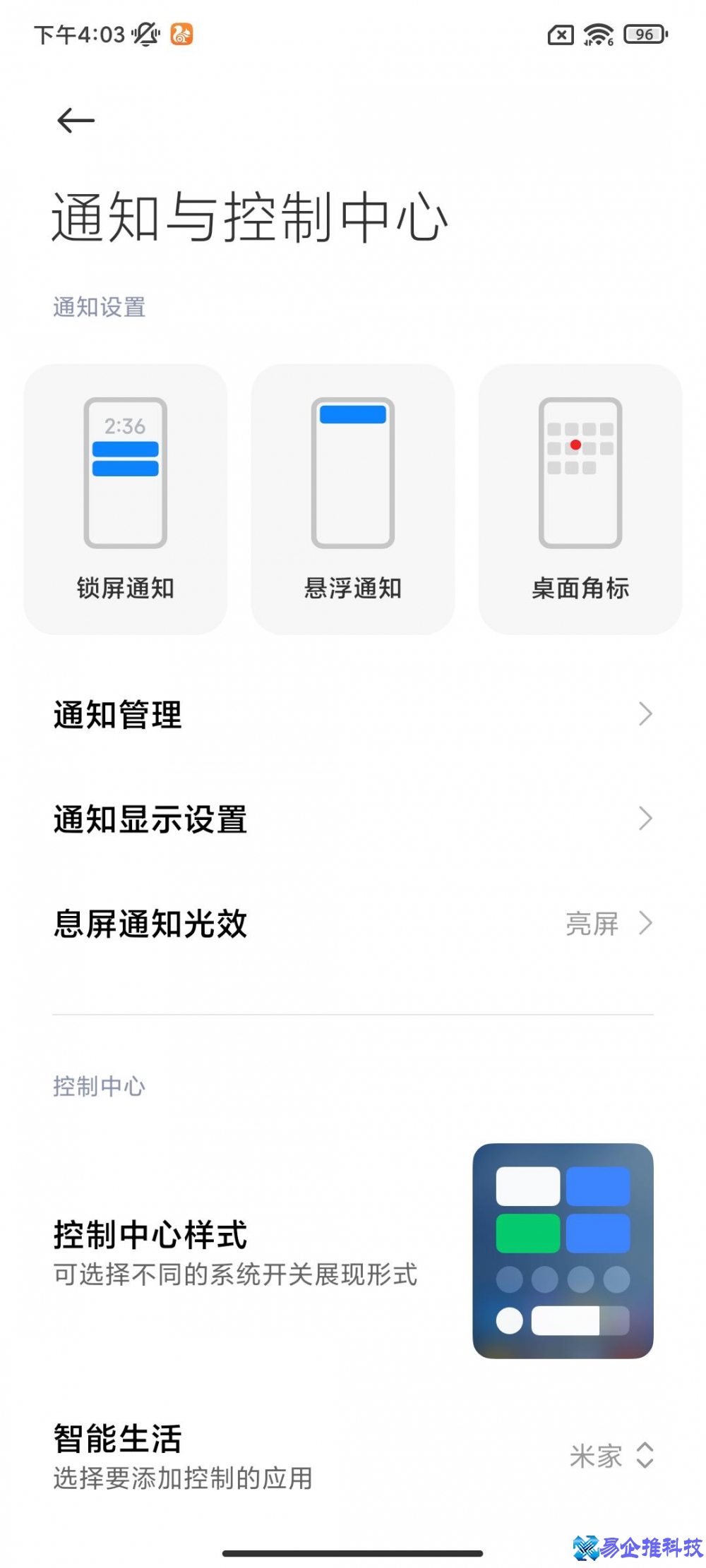Open 通知显示设置 via its chevron

point(645,818)
